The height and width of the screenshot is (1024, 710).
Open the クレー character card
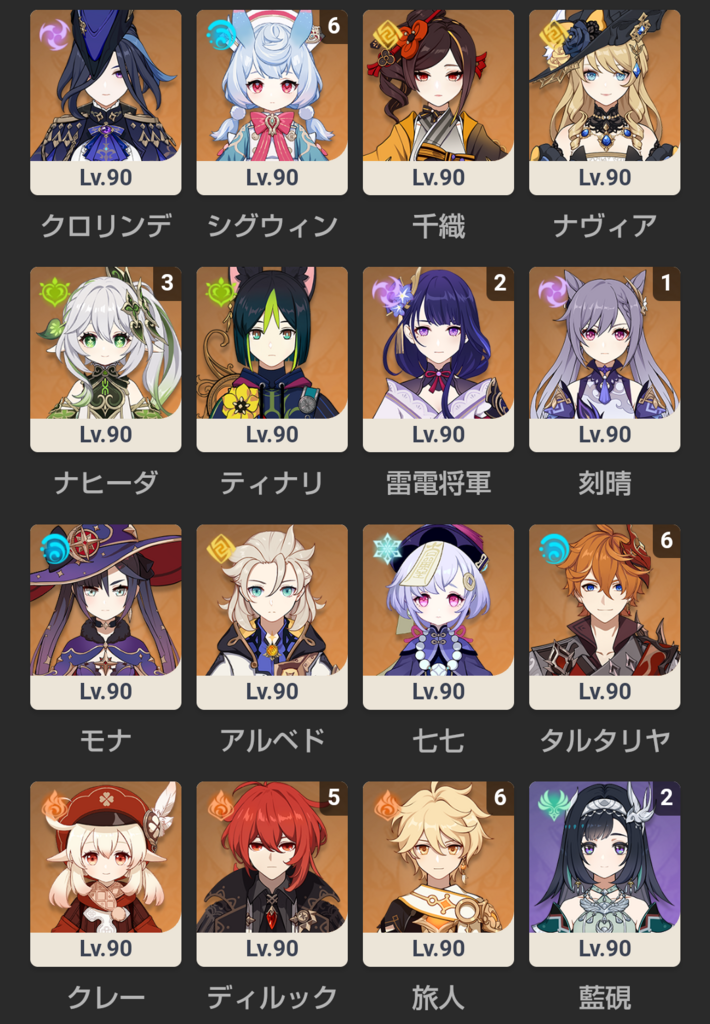point(106,873)
